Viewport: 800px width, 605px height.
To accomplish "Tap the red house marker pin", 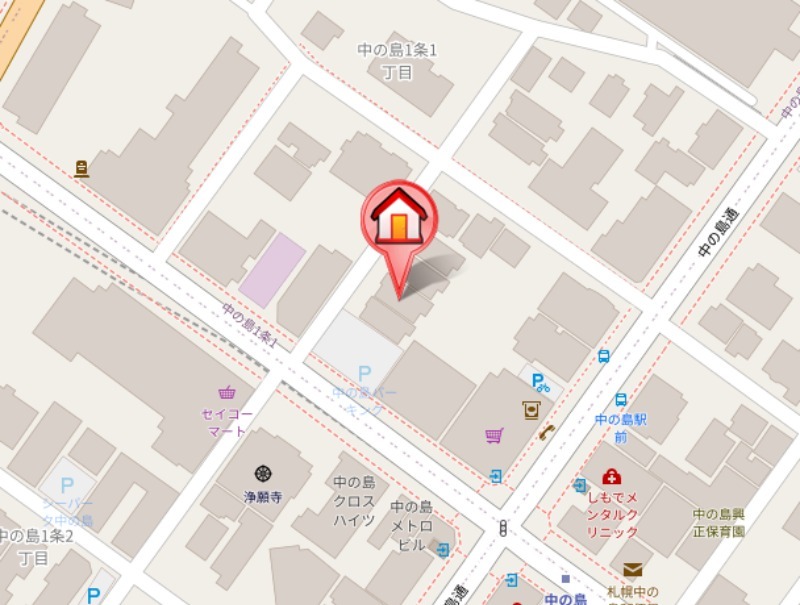I will click(x=399, y=220).
